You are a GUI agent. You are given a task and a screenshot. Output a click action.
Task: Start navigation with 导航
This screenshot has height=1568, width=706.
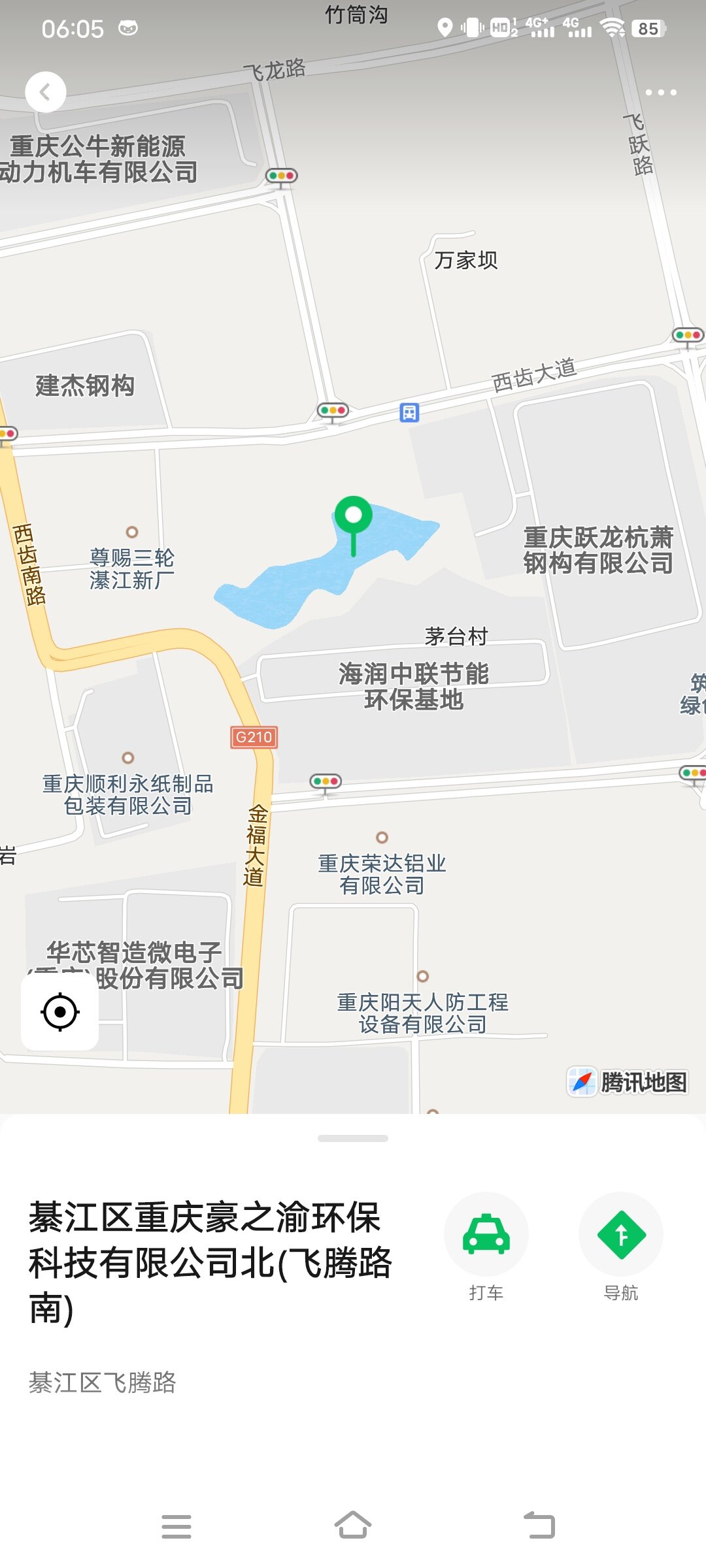[620, 1234]
